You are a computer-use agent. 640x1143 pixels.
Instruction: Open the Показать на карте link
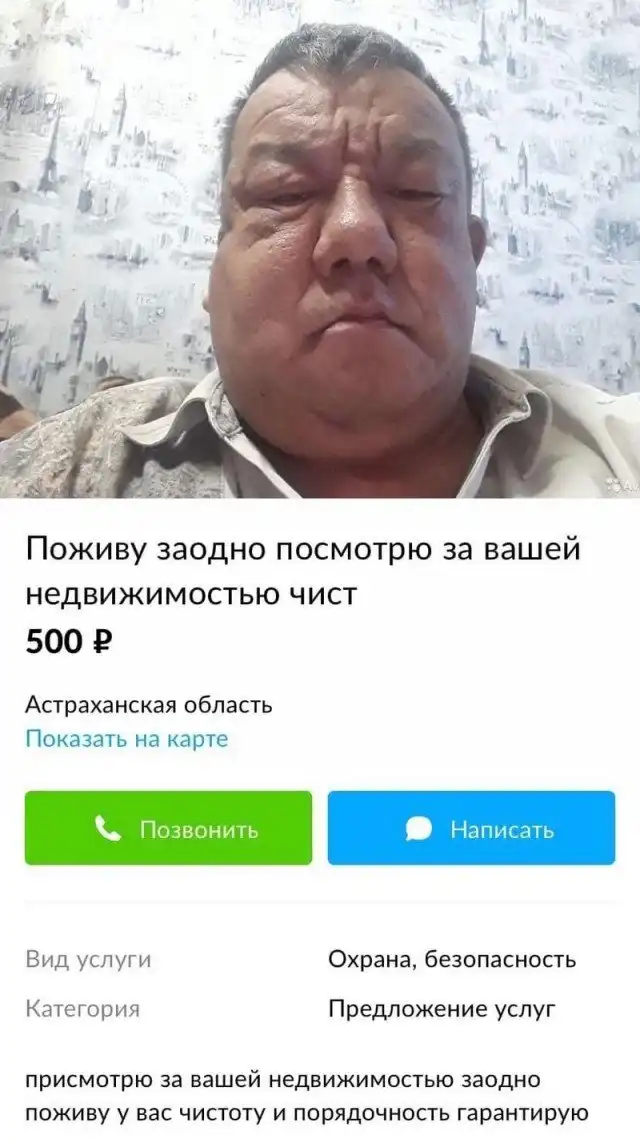pyautogui.click(x=126, y=739)
